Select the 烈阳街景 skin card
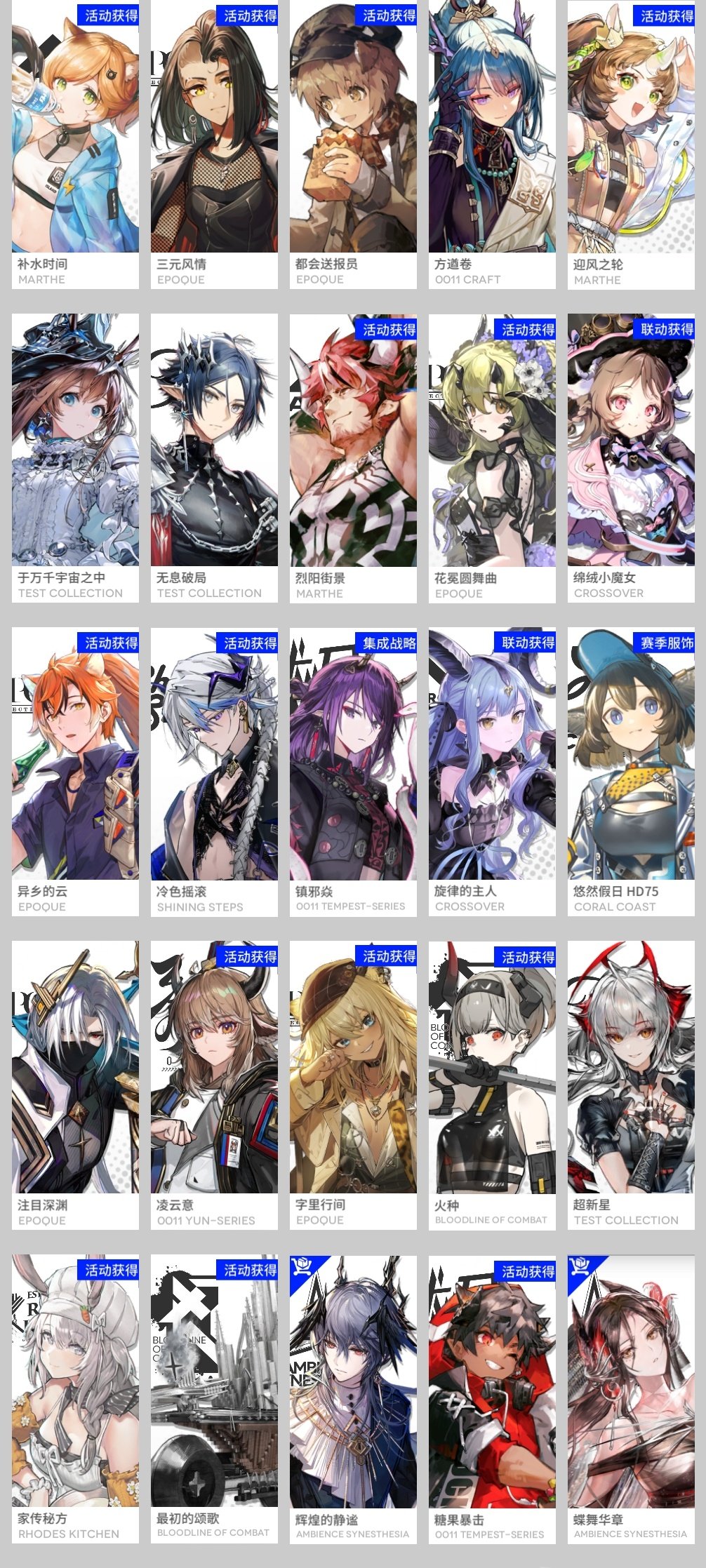 pyautogui.click(x=353, y=457)
